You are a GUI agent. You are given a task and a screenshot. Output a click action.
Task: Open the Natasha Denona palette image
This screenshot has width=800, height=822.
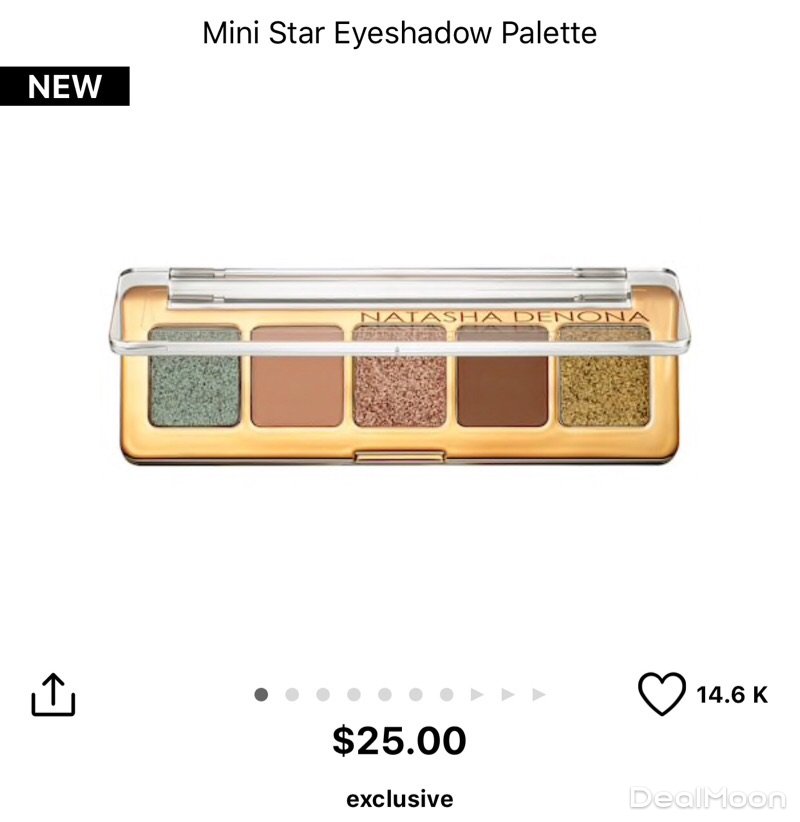pyautogui.click(x=400, y=368)
